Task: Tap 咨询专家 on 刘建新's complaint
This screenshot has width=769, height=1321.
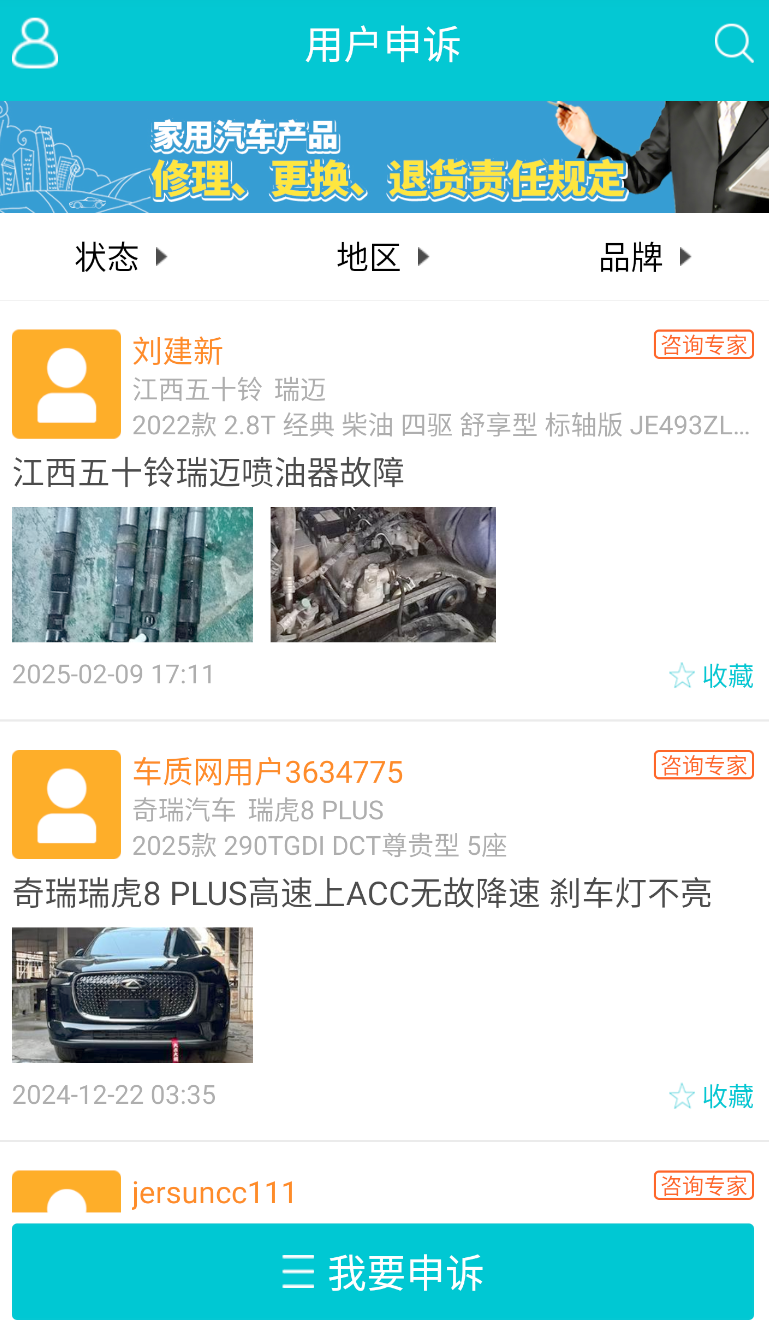Action: (704, 345)
